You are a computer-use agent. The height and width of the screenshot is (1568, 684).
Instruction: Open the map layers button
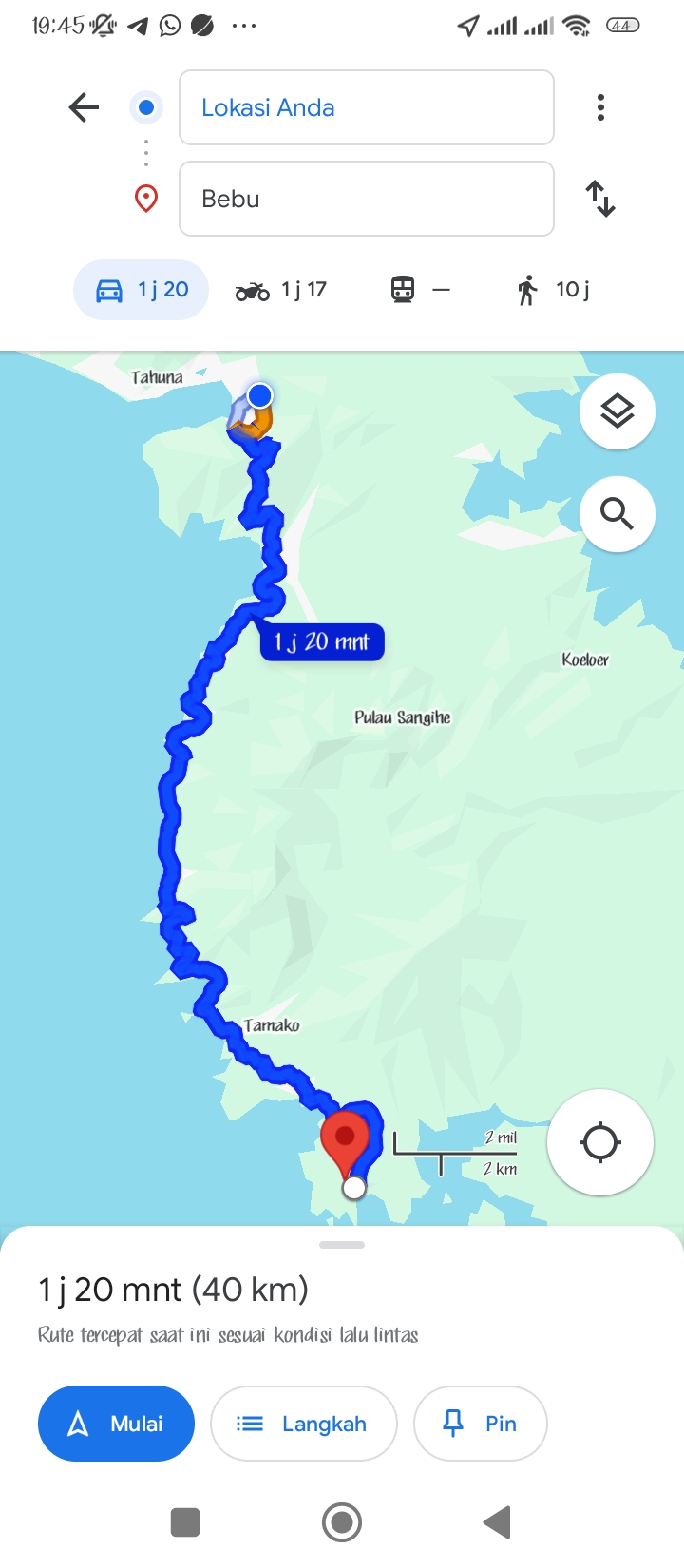coord(617,411)
